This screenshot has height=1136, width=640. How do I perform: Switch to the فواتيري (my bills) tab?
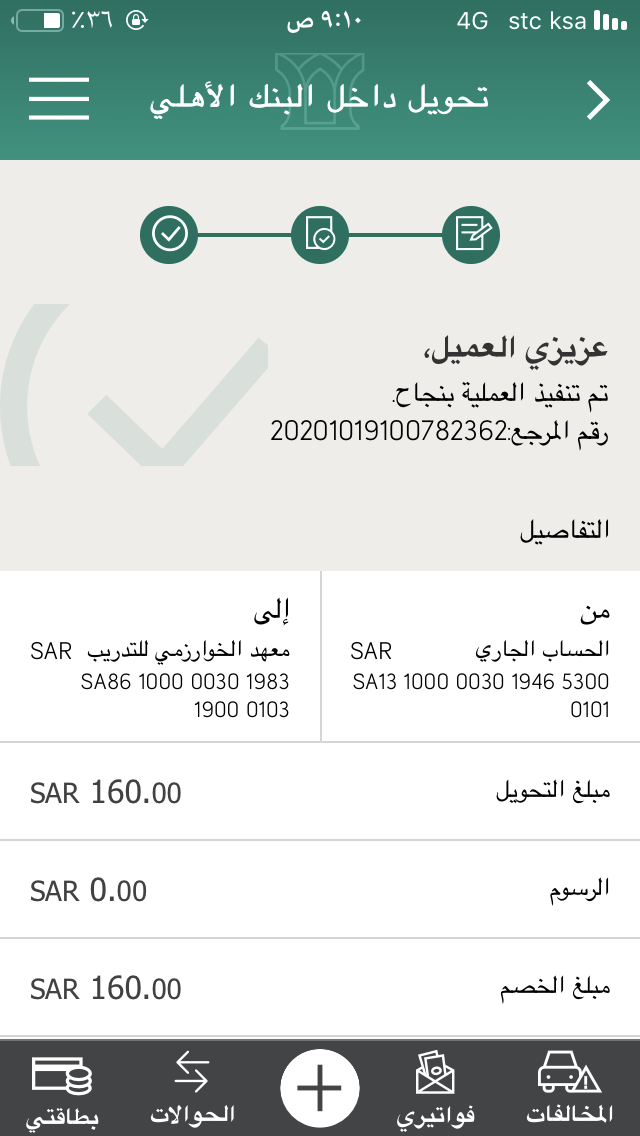[435, 1088]
